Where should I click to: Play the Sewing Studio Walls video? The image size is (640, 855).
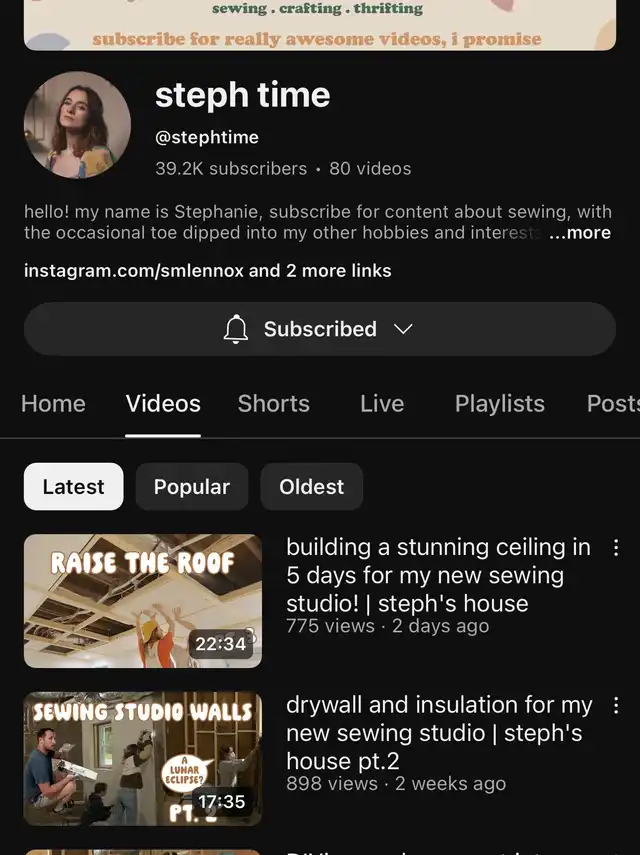[x=143, y=759]
